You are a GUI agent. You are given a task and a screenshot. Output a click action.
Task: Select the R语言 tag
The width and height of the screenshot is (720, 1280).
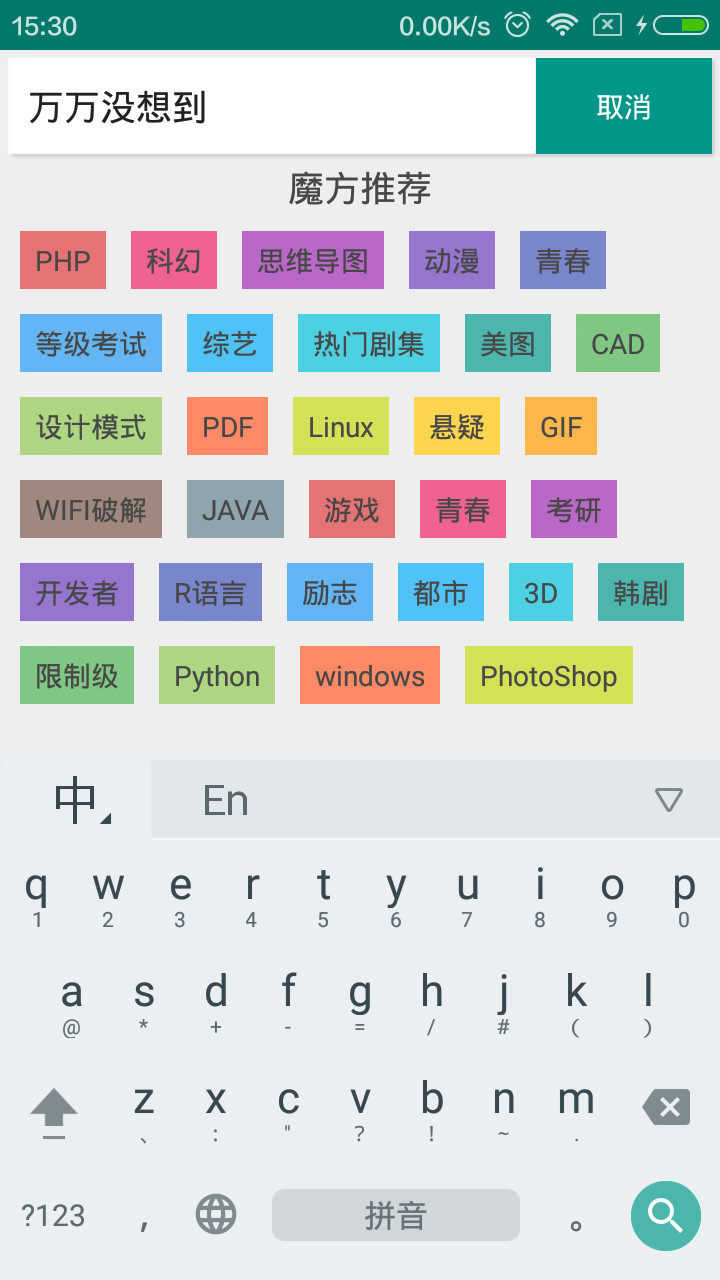point(210,593)
